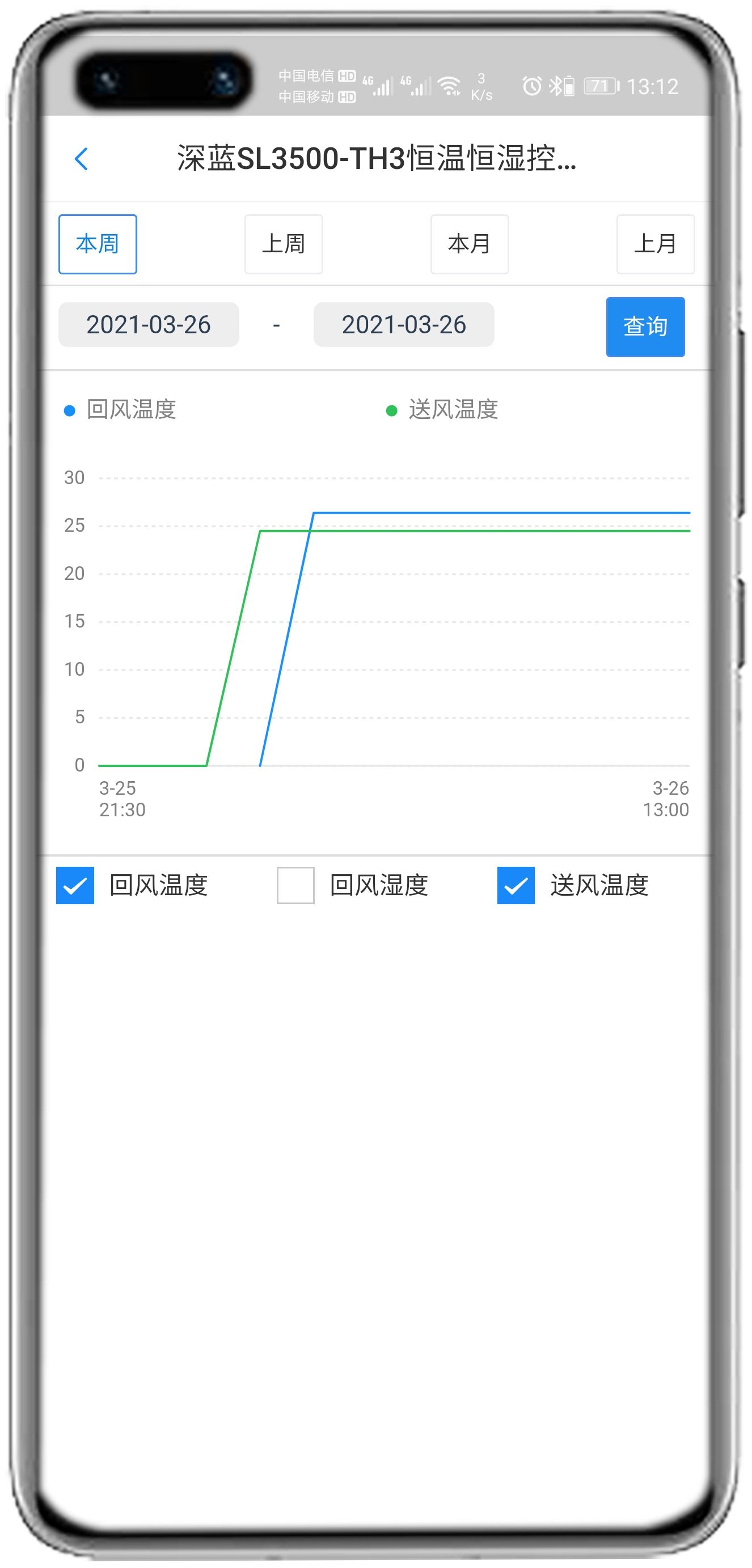Image resolution: width=752 pixels, height=1568 pixels.
Task: Select the 本周 time range
Action: (x=98, y=244)
